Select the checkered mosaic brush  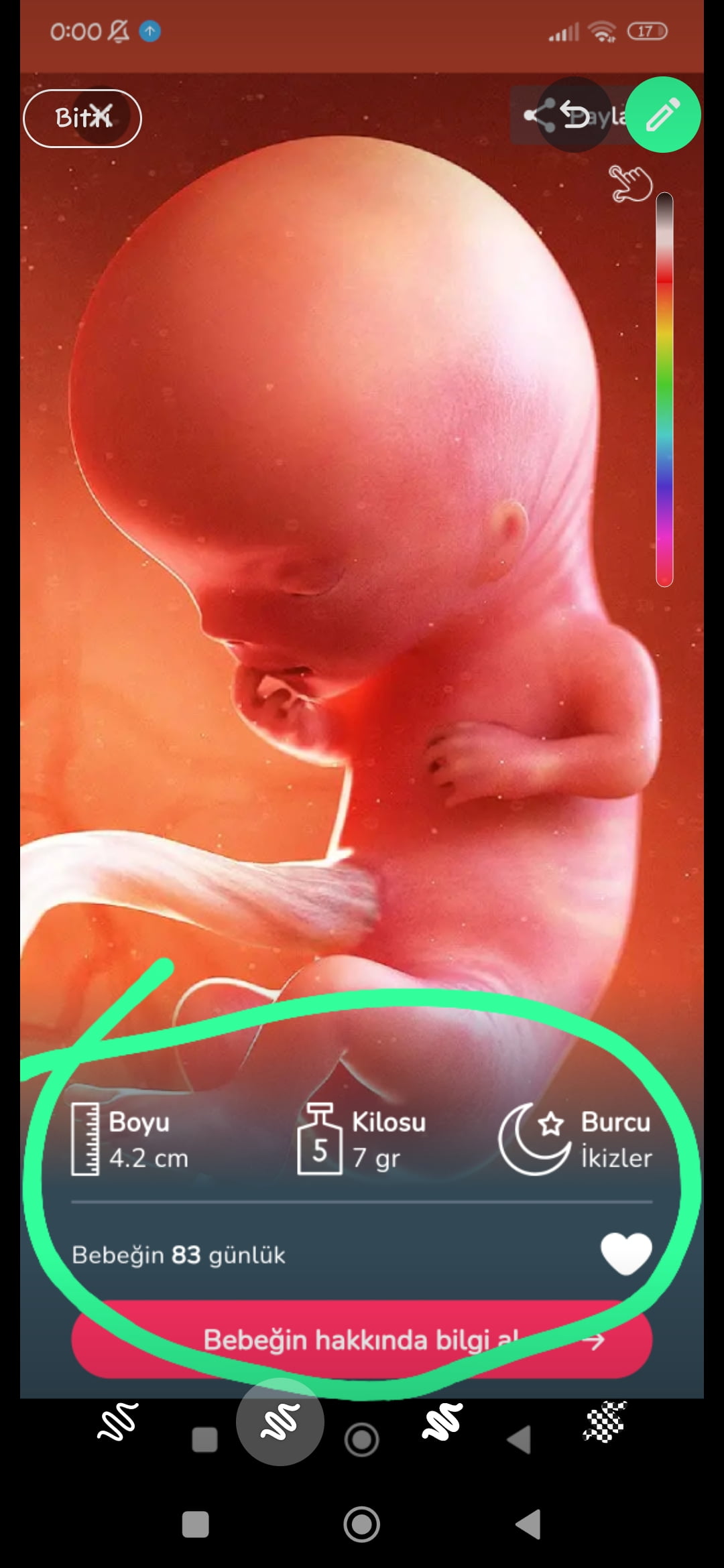coord(605,1421)
